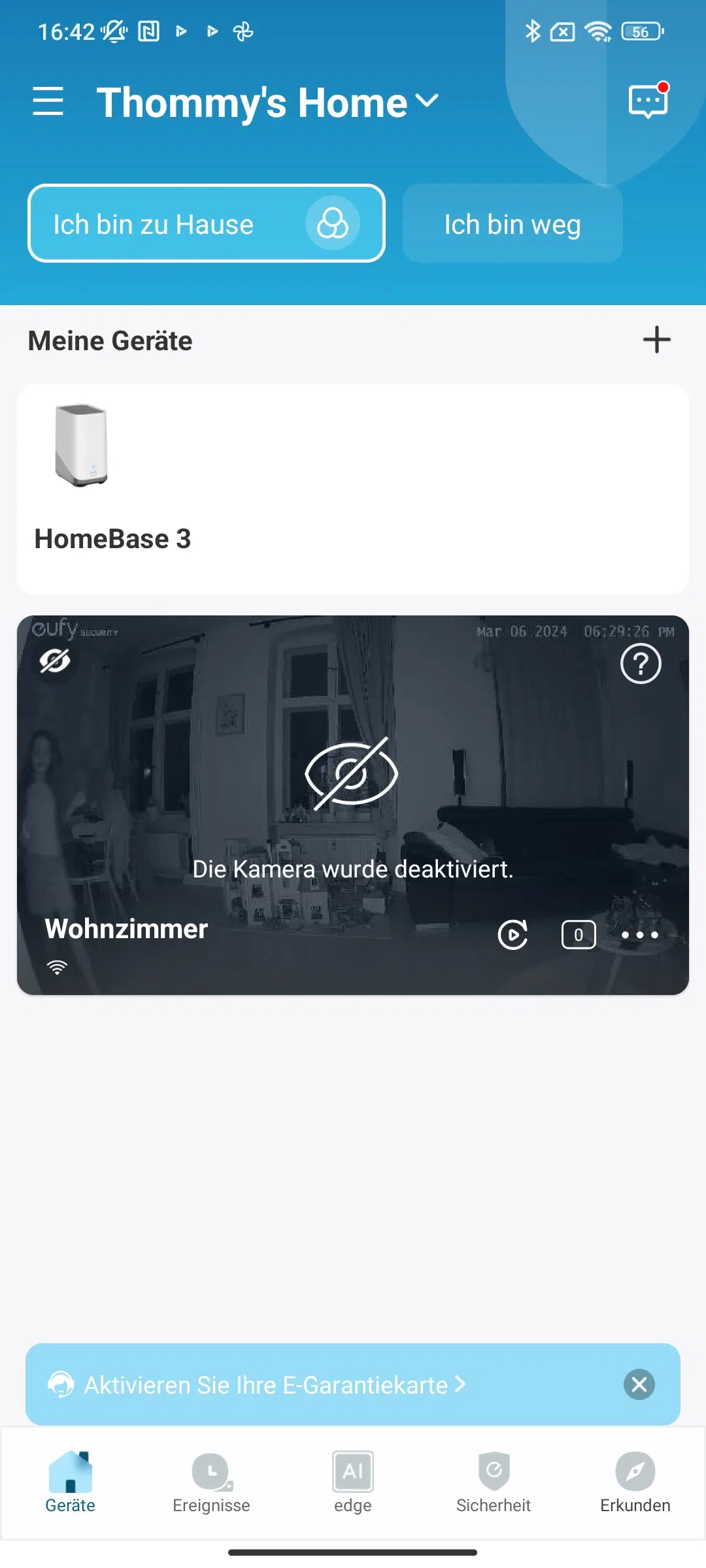Open the HomeBase 3 device card

(x=353, y=489)
